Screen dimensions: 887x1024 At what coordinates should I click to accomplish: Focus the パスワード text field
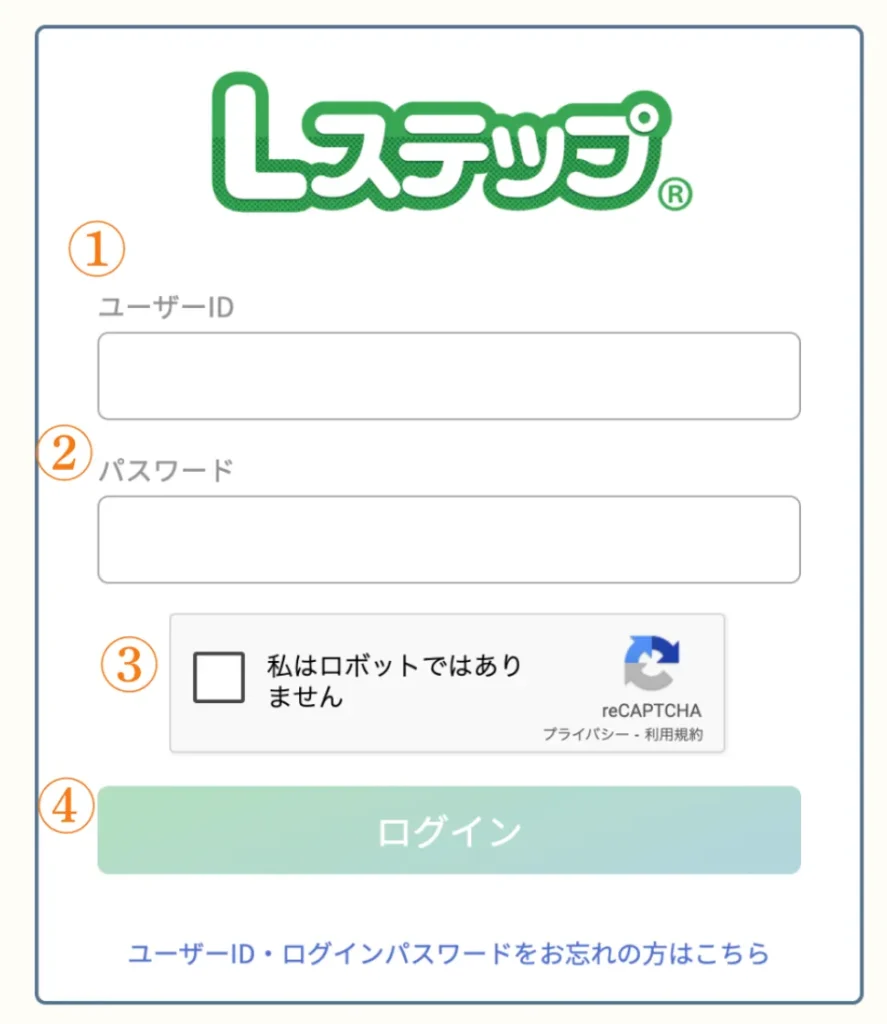tap(448, 539)
